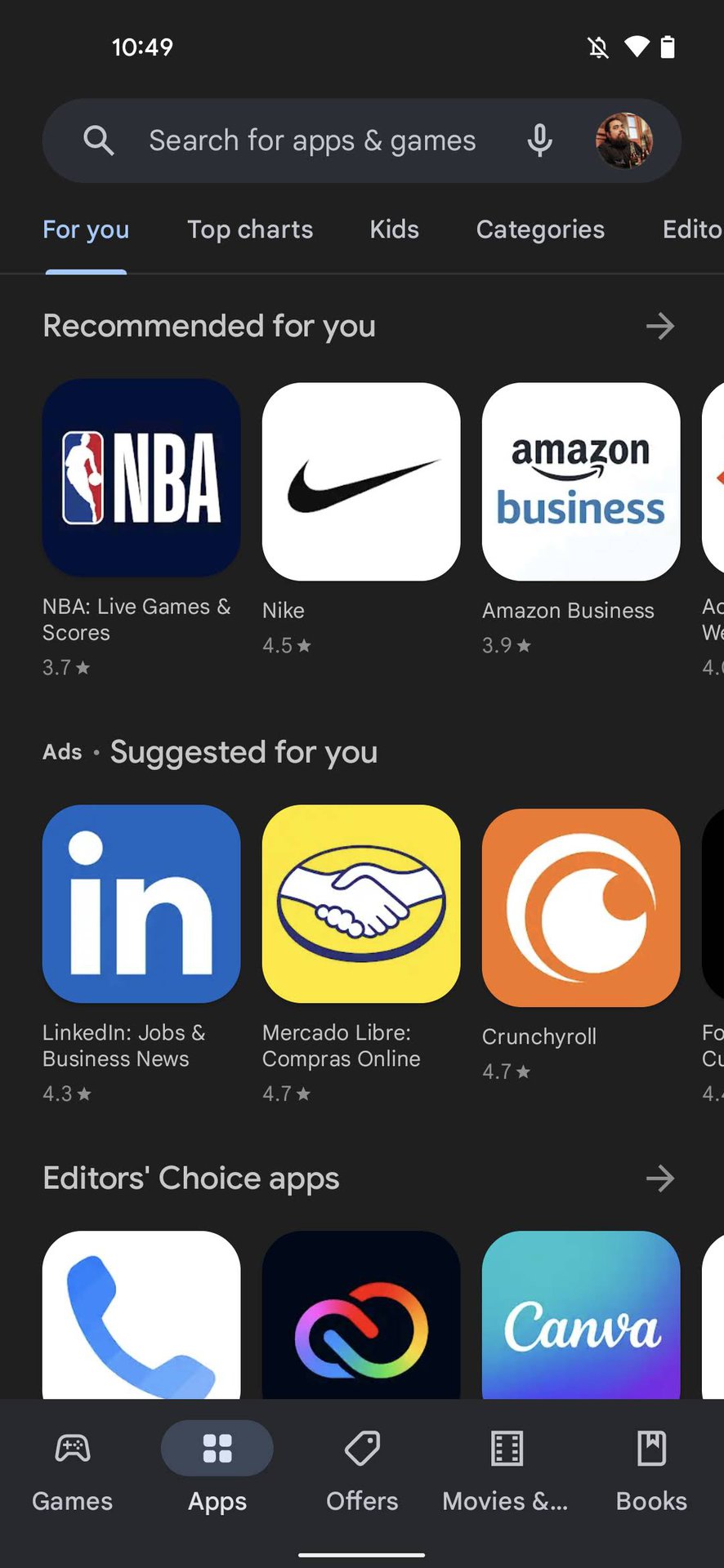The width and height of the screenshot is (724, 1568).
Task: Open Mercado Libre: Compras Online listing
Action: (361, 904)
